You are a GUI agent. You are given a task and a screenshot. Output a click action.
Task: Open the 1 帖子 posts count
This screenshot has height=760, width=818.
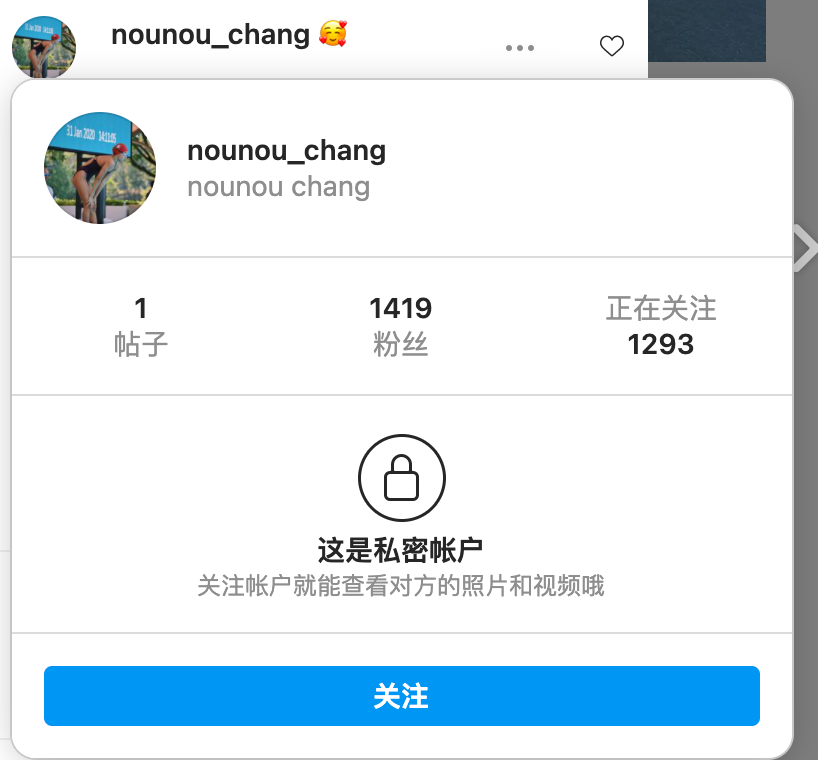click(x=141, y=326)
